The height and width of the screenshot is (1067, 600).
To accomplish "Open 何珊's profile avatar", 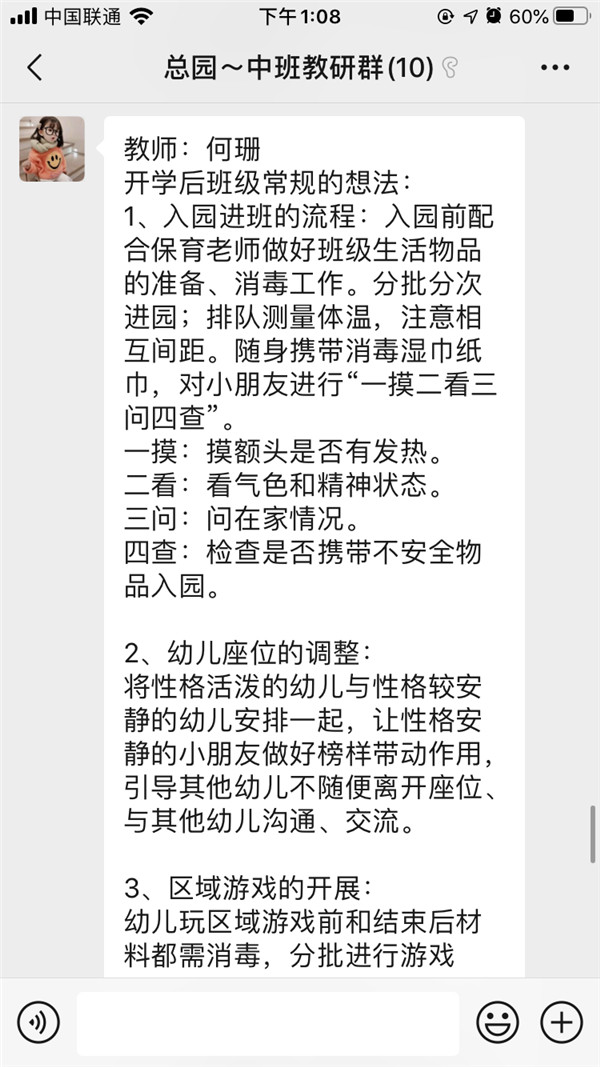I will pos(52,149).
